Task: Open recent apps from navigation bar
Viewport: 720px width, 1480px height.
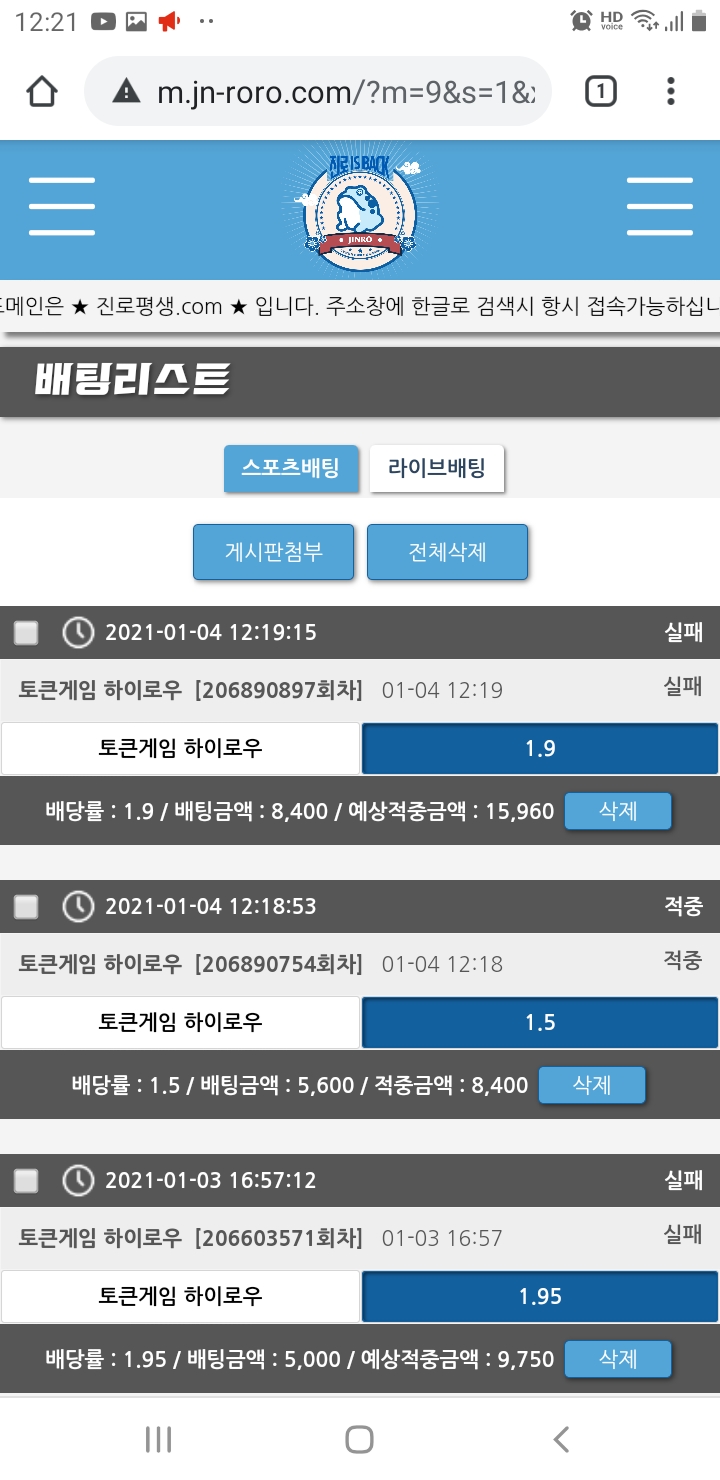Action: [x=158, y=1440]
